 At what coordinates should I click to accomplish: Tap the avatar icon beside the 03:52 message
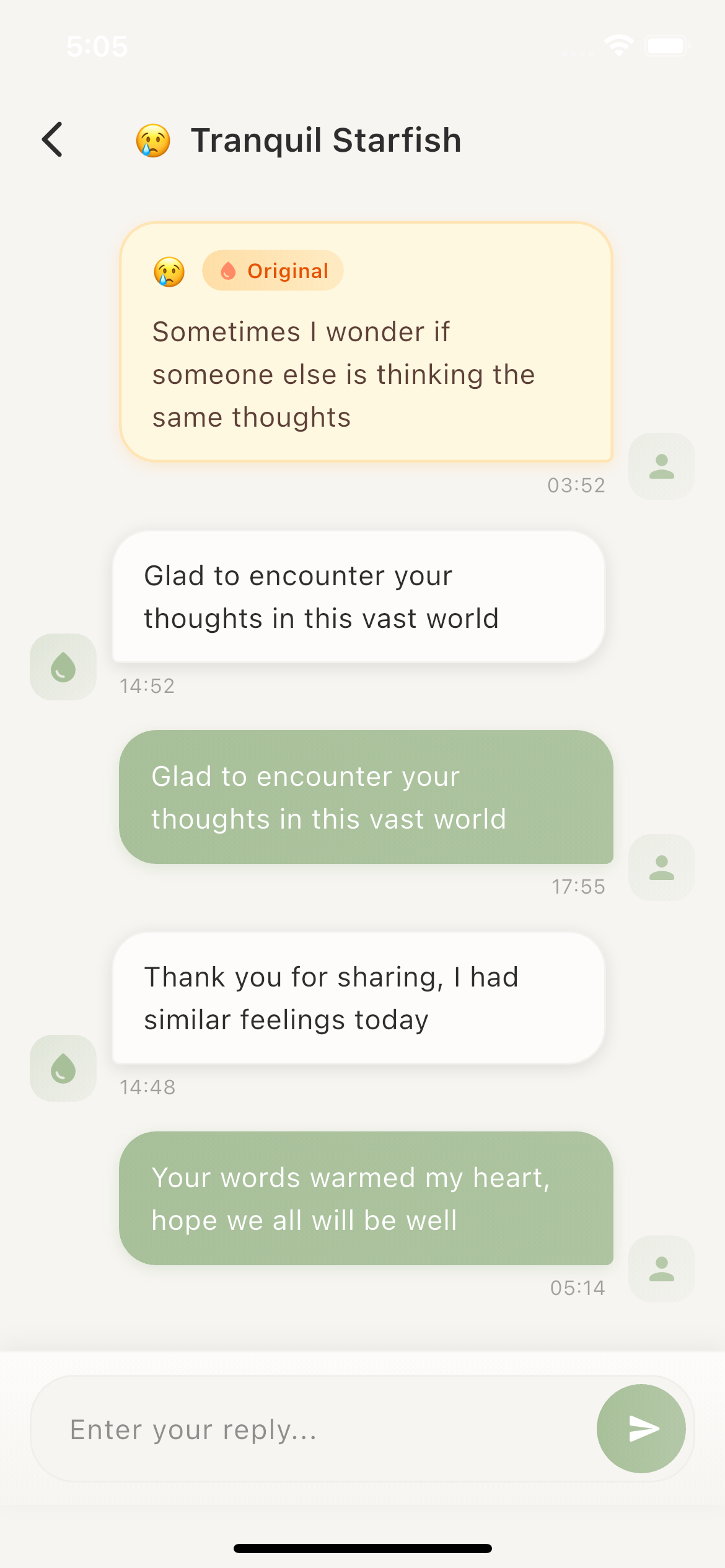[x=661, y=466]
